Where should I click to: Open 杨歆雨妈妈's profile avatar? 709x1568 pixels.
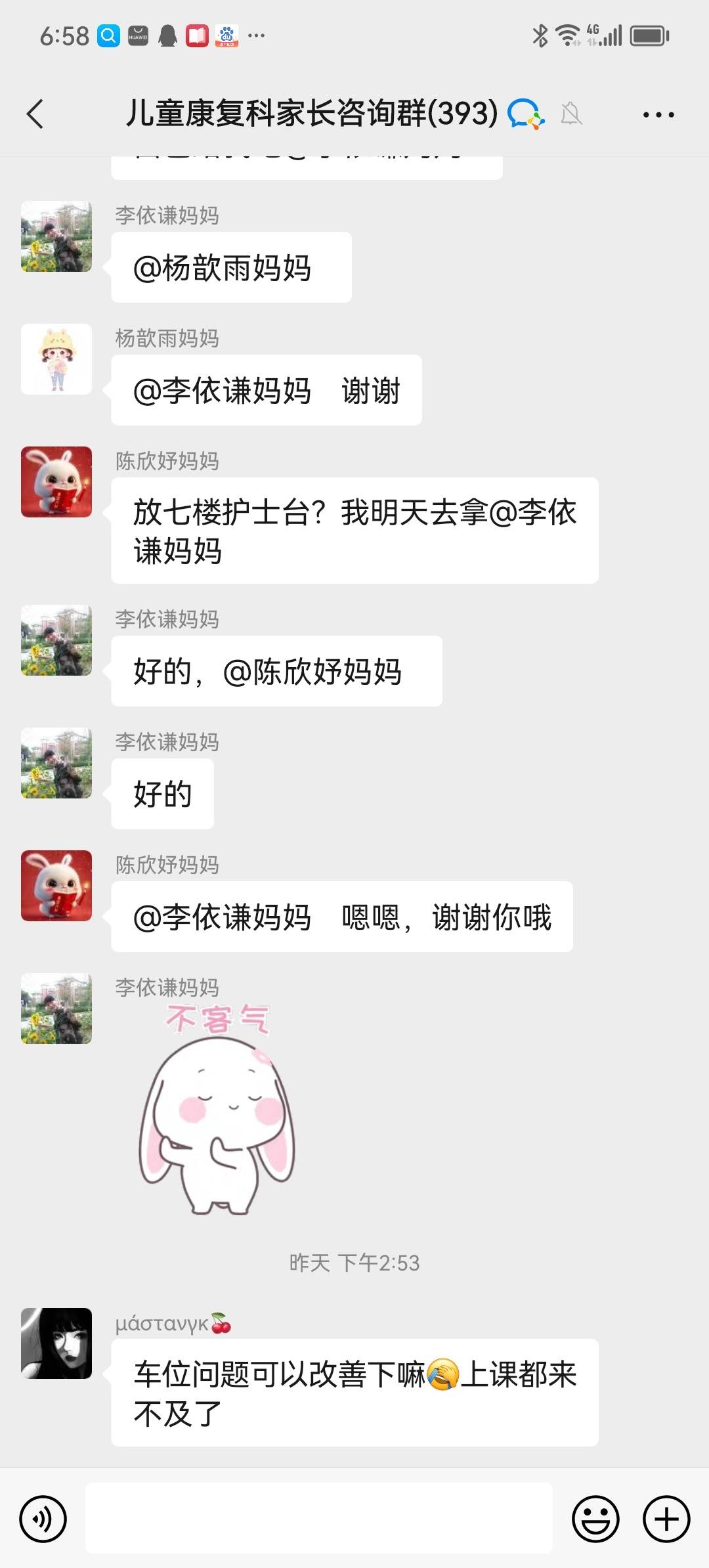pyautogui.click(x=56, y=359)
